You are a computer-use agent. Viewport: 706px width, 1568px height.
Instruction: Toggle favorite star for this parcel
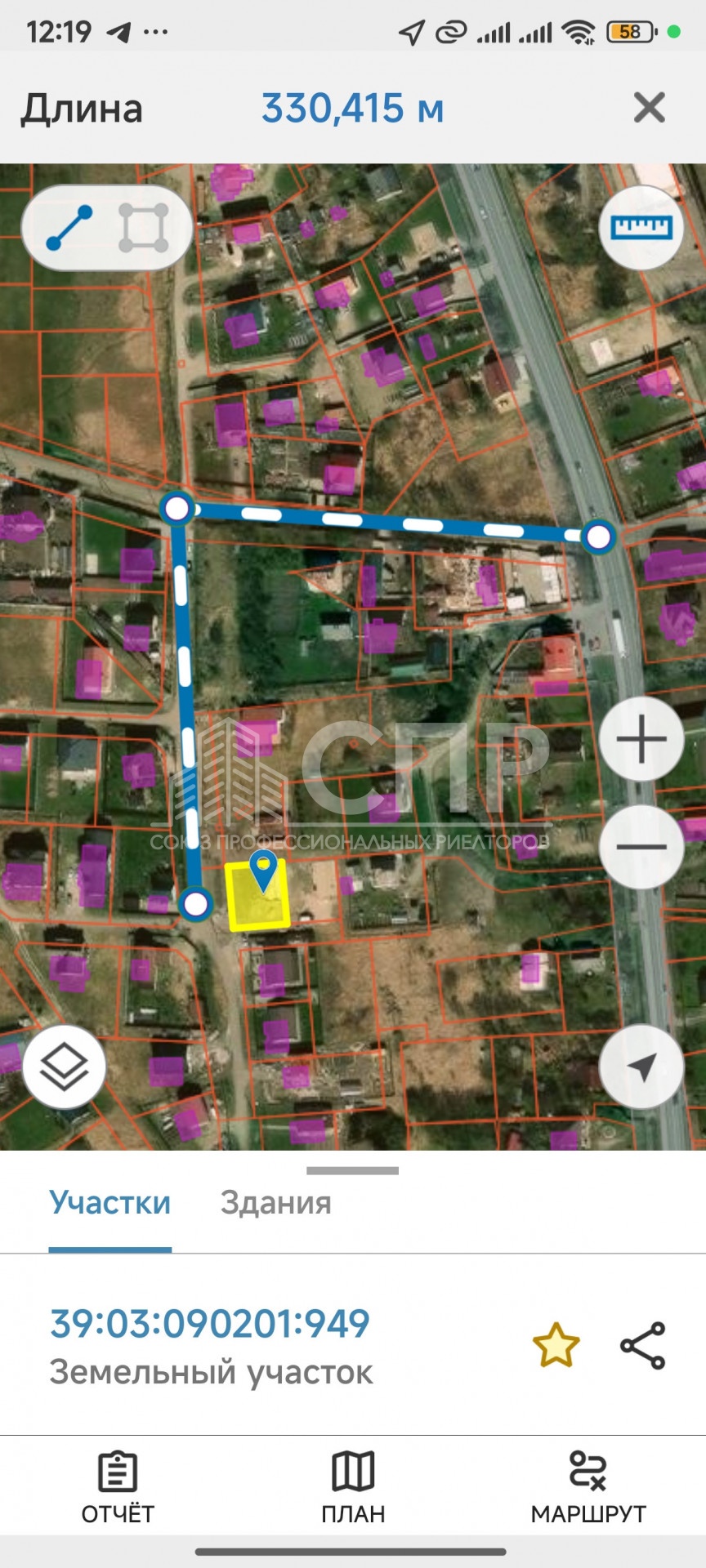(x=556, y=1345)
